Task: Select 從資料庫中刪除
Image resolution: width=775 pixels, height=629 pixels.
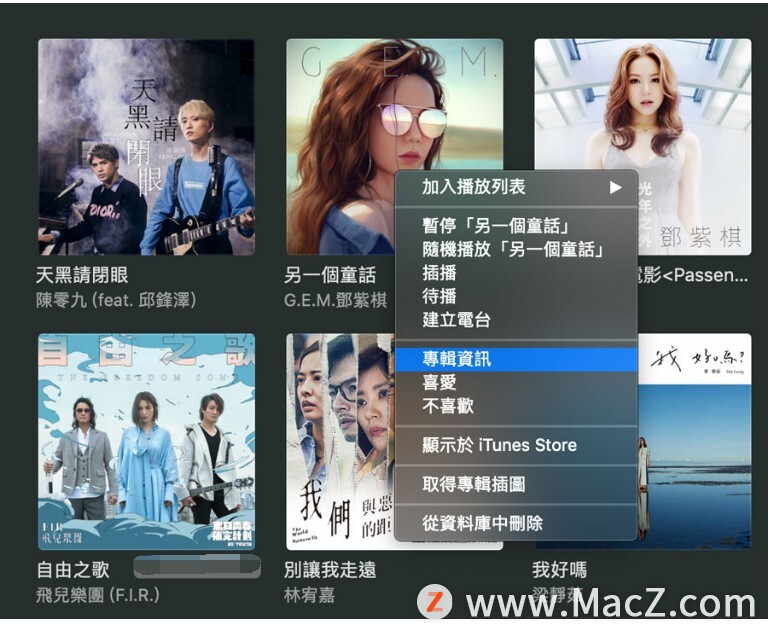Action: 482,523
